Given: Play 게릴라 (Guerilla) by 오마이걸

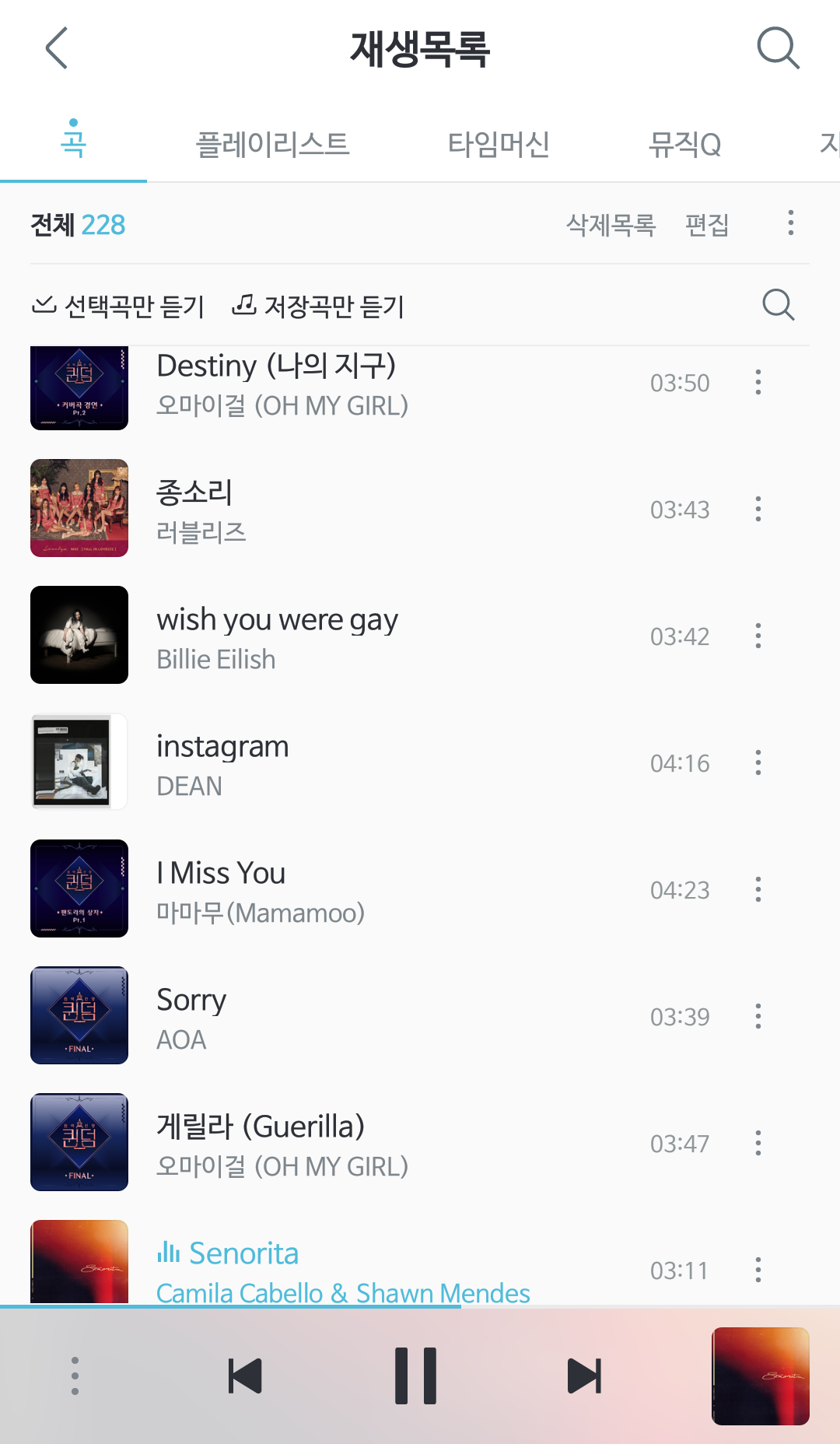Looking at the screenshot, I should click(x=311, y=1144).
